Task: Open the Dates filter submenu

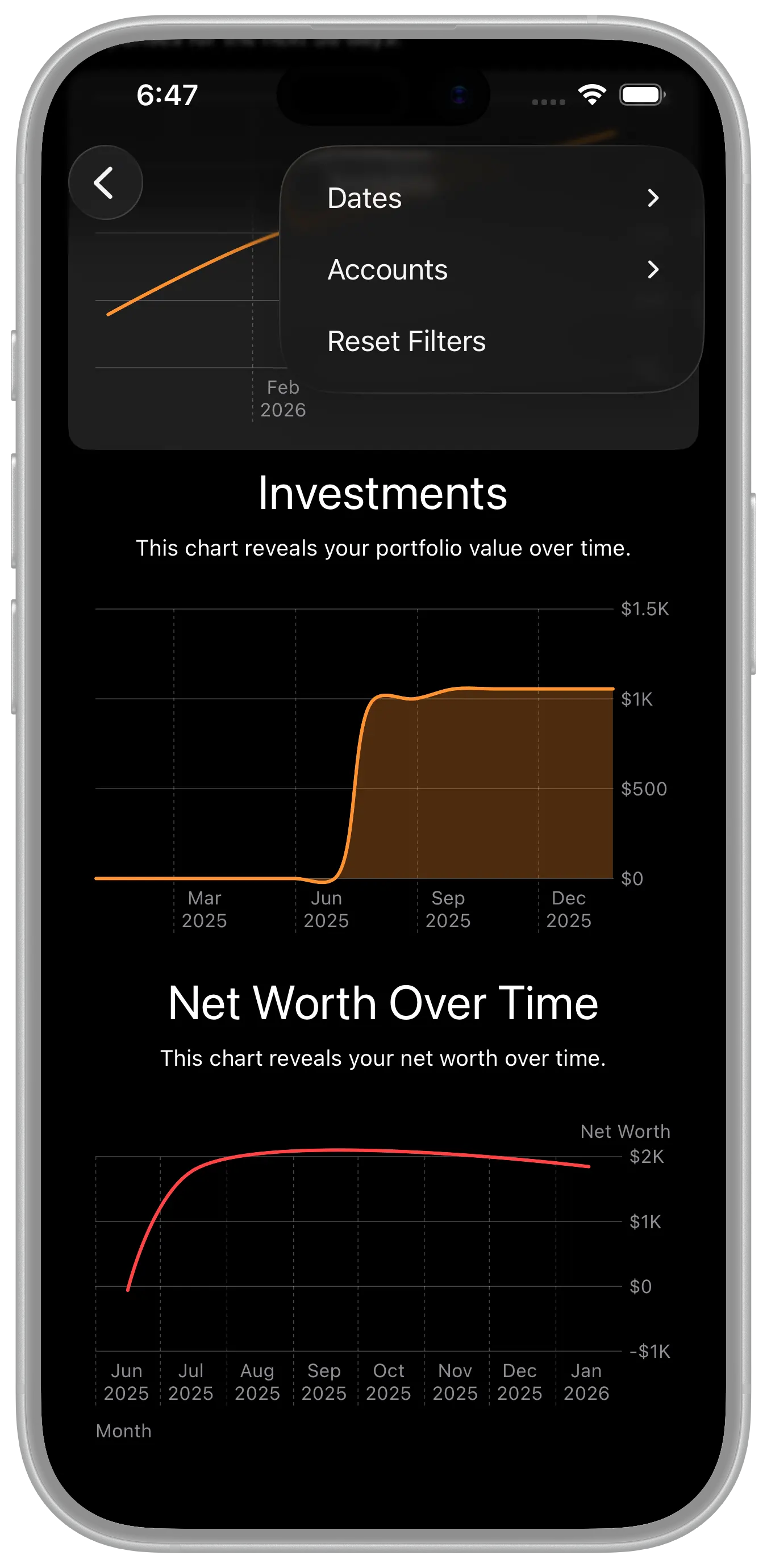Action: coord(491,198)
